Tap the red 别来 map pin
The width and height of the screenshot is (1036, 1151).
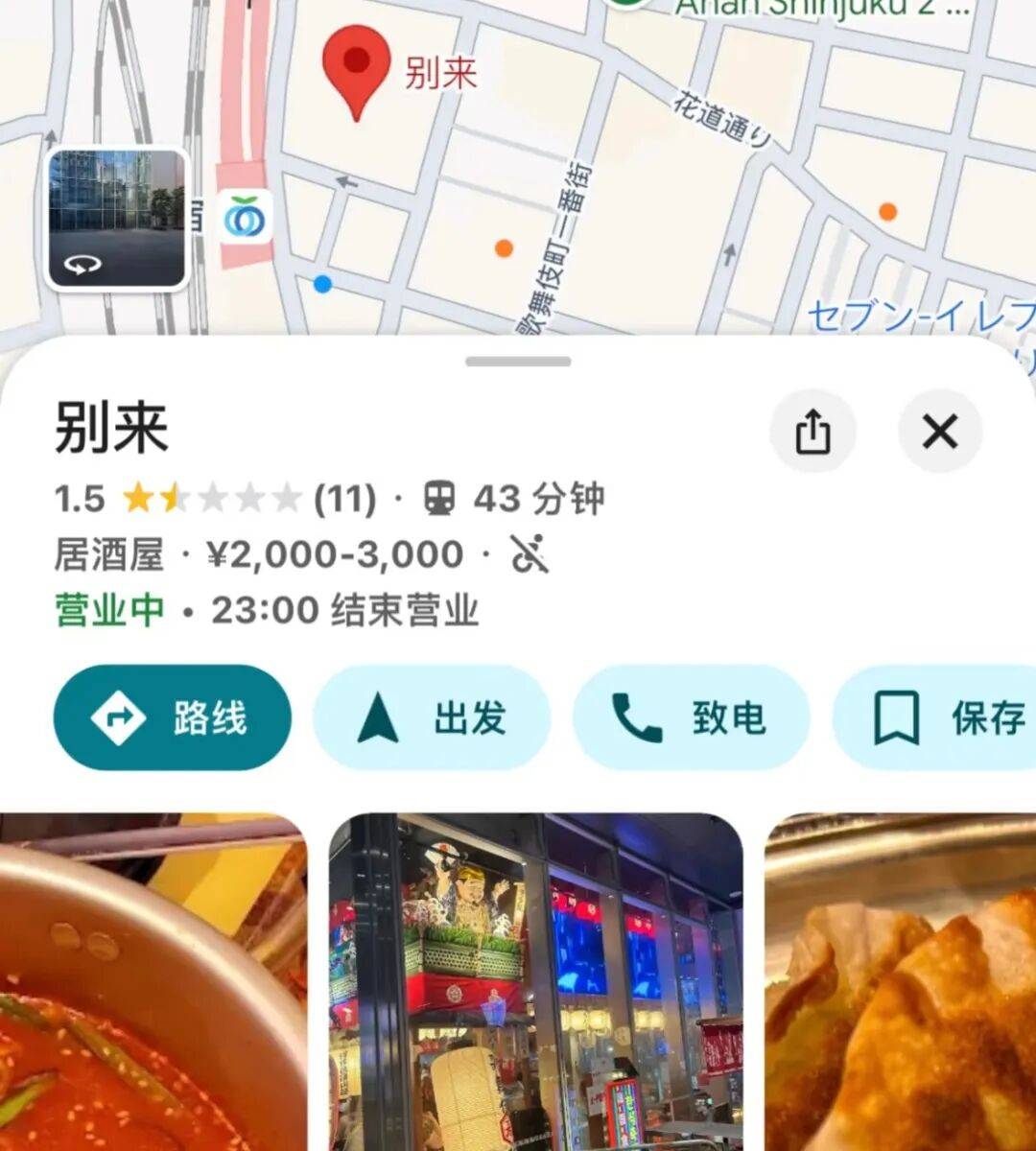click(356, 69)
